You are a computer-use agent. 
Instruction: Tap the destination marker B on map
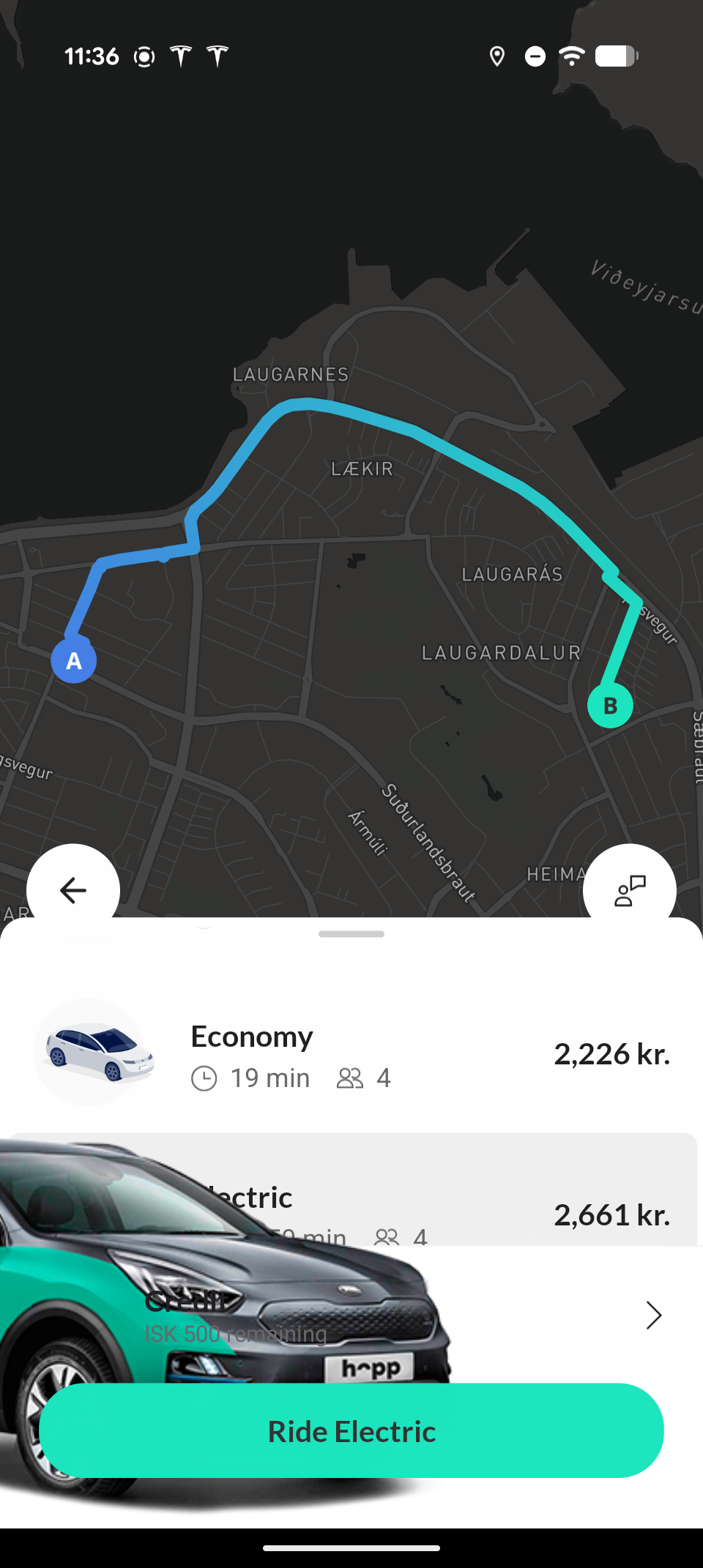[x=610, y=706]
